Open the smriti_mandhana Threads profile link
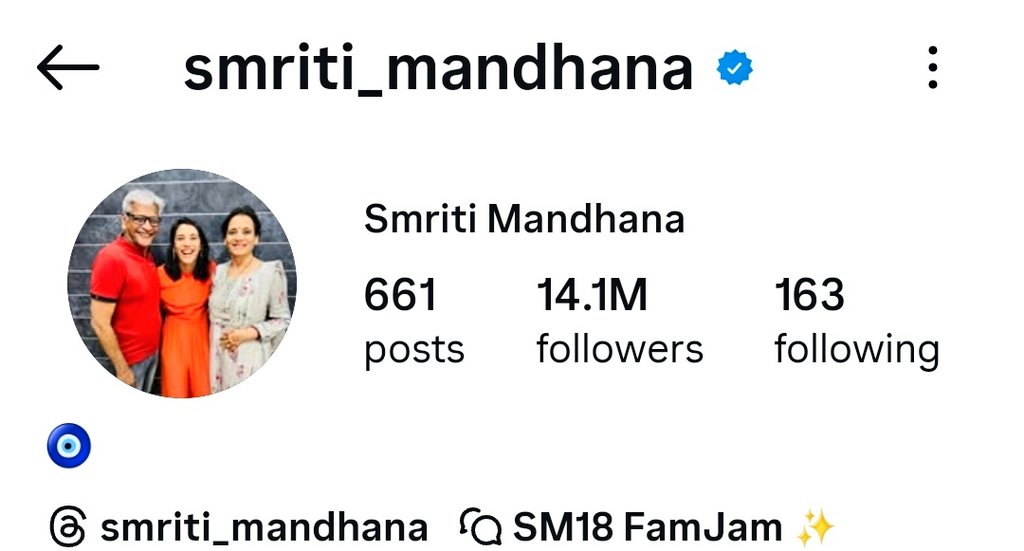Image resolution: width=1024 pixels, height=551 pixels. point(239,526)
